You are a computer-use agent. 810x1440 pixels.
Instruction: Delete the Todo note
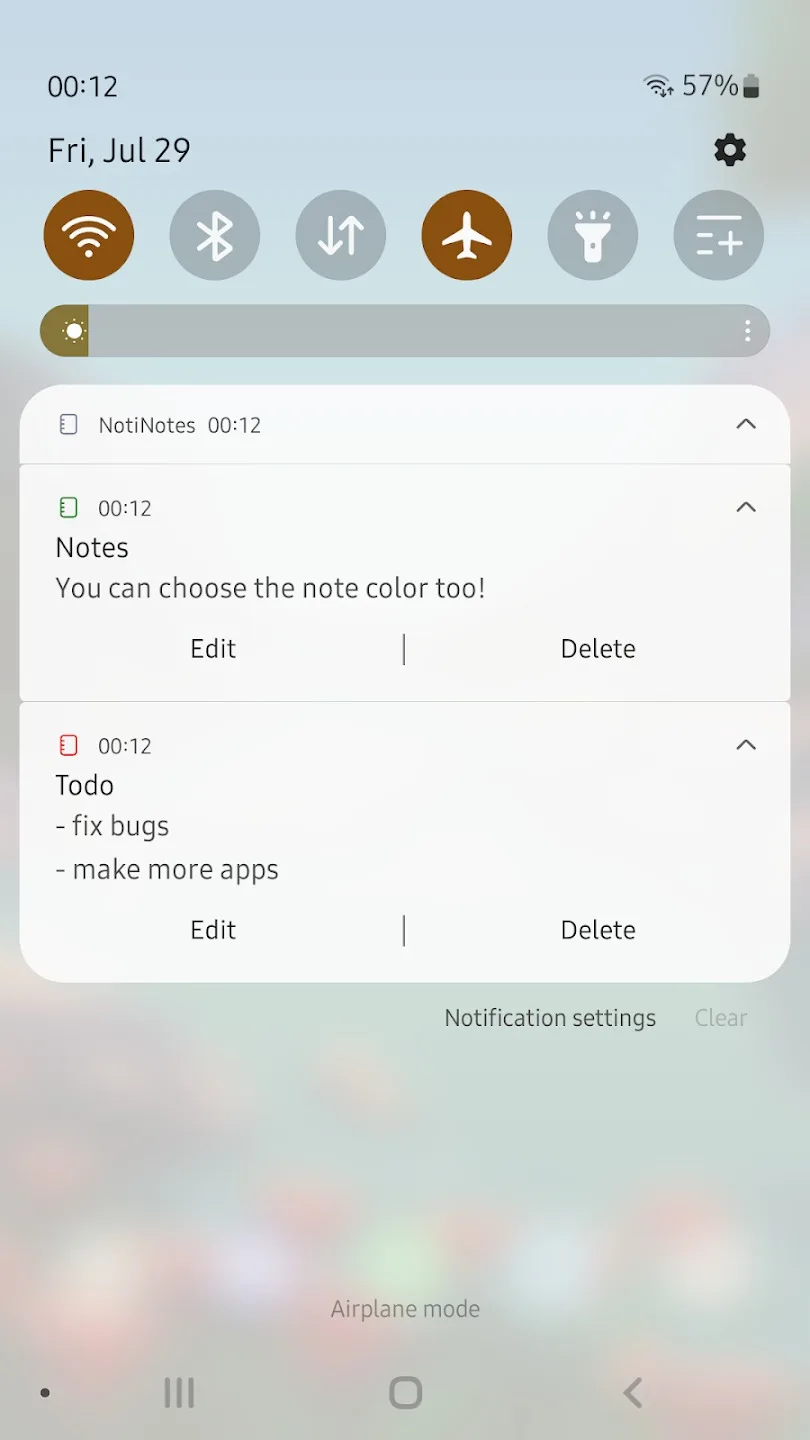pyautogui.click(x=598, y=930)
